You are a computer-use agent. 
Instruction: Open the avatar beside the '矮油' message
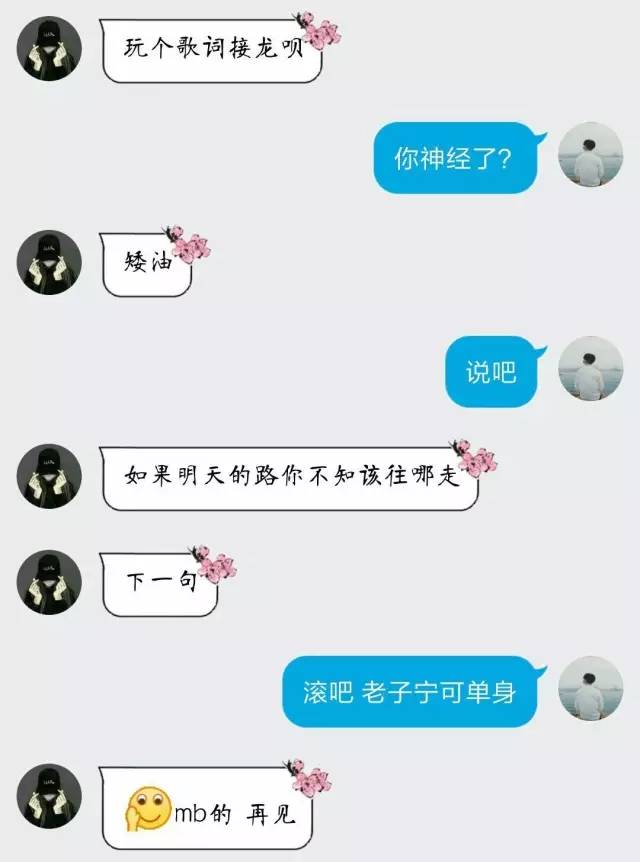coord(49,262)
